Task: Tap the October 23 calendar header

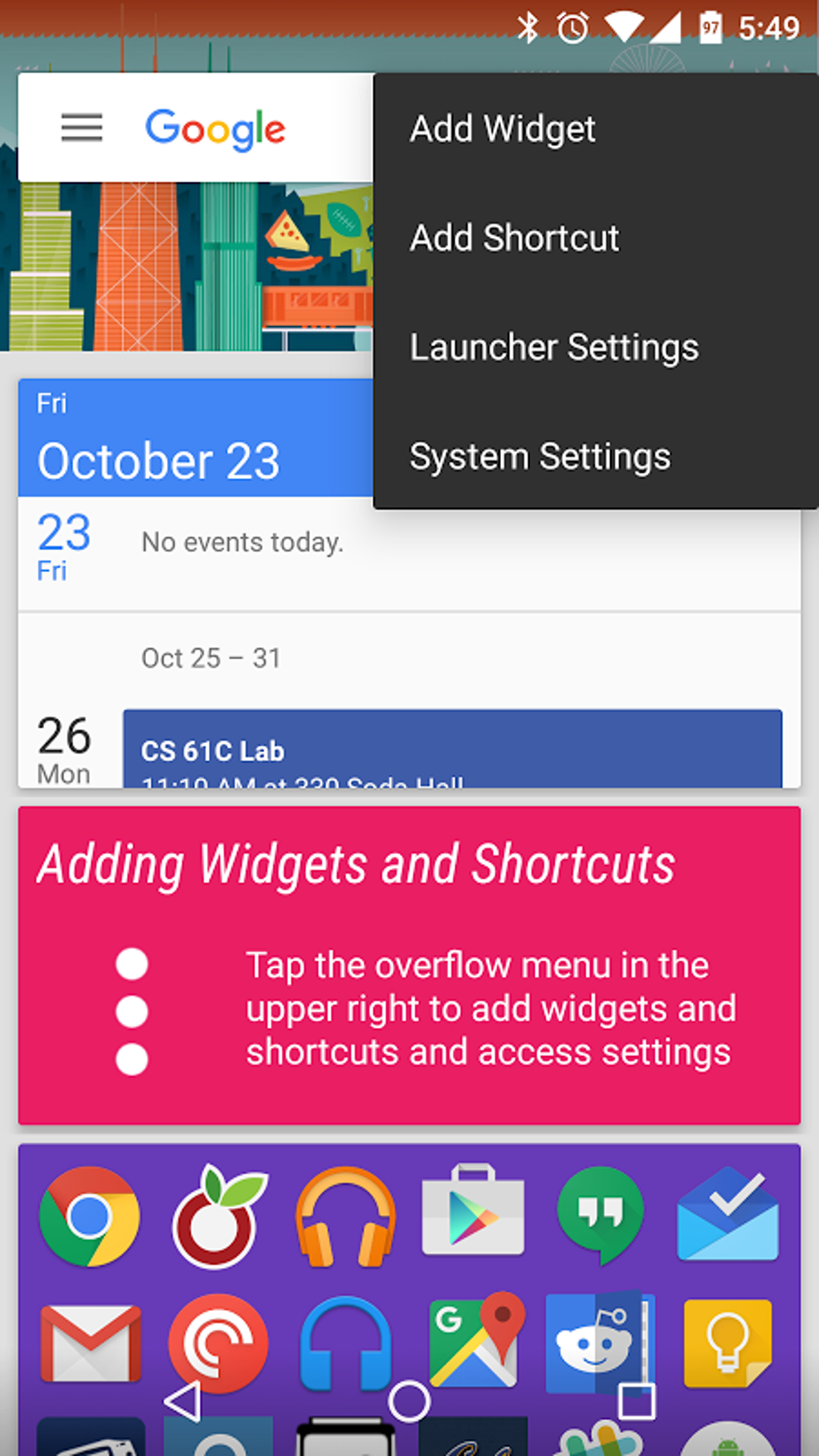Action: [159, 459]
